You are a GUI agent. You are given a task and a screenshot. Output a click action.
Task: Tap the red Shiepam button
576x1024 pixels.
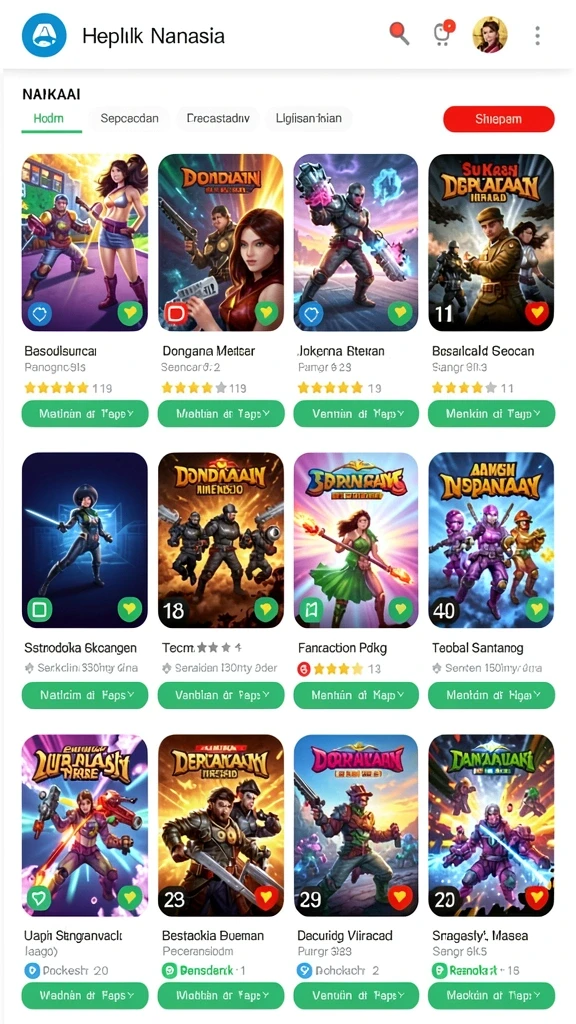click(x=498, y=120)
